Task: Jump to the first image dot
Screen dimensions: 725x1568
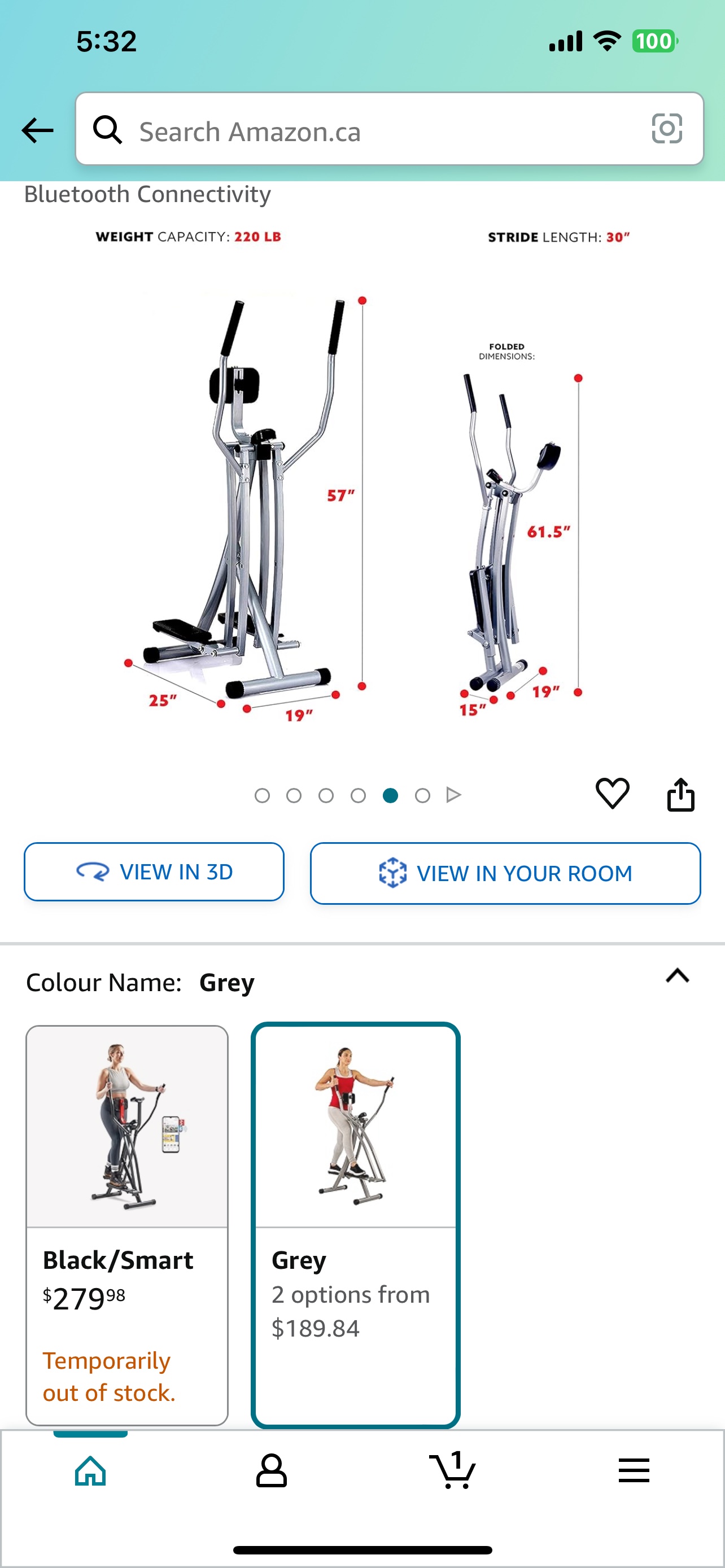Action: [262, 795]
